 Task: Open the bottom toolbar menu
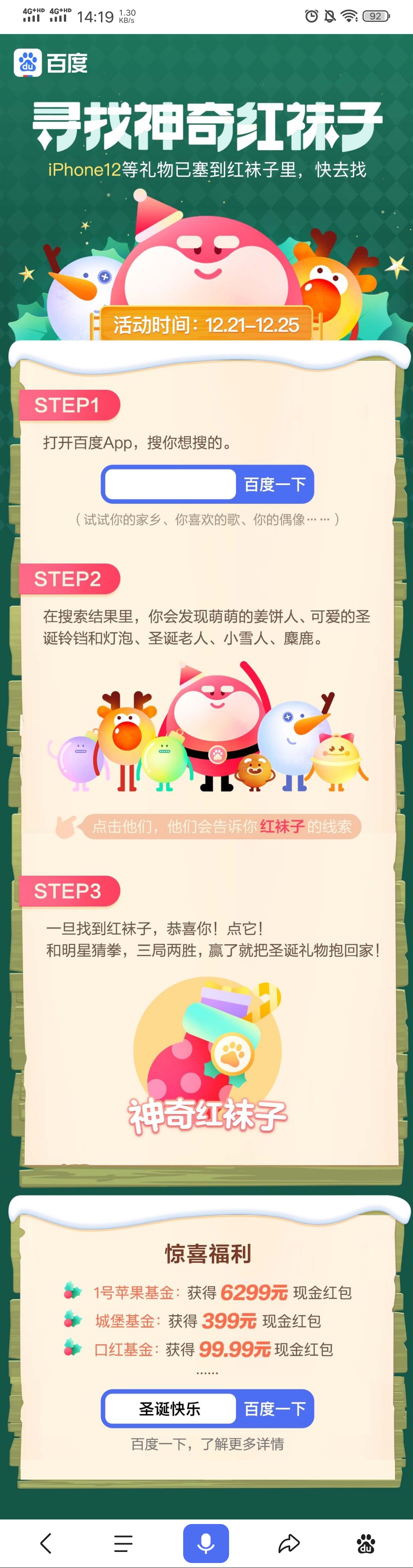pos(124,1542)
